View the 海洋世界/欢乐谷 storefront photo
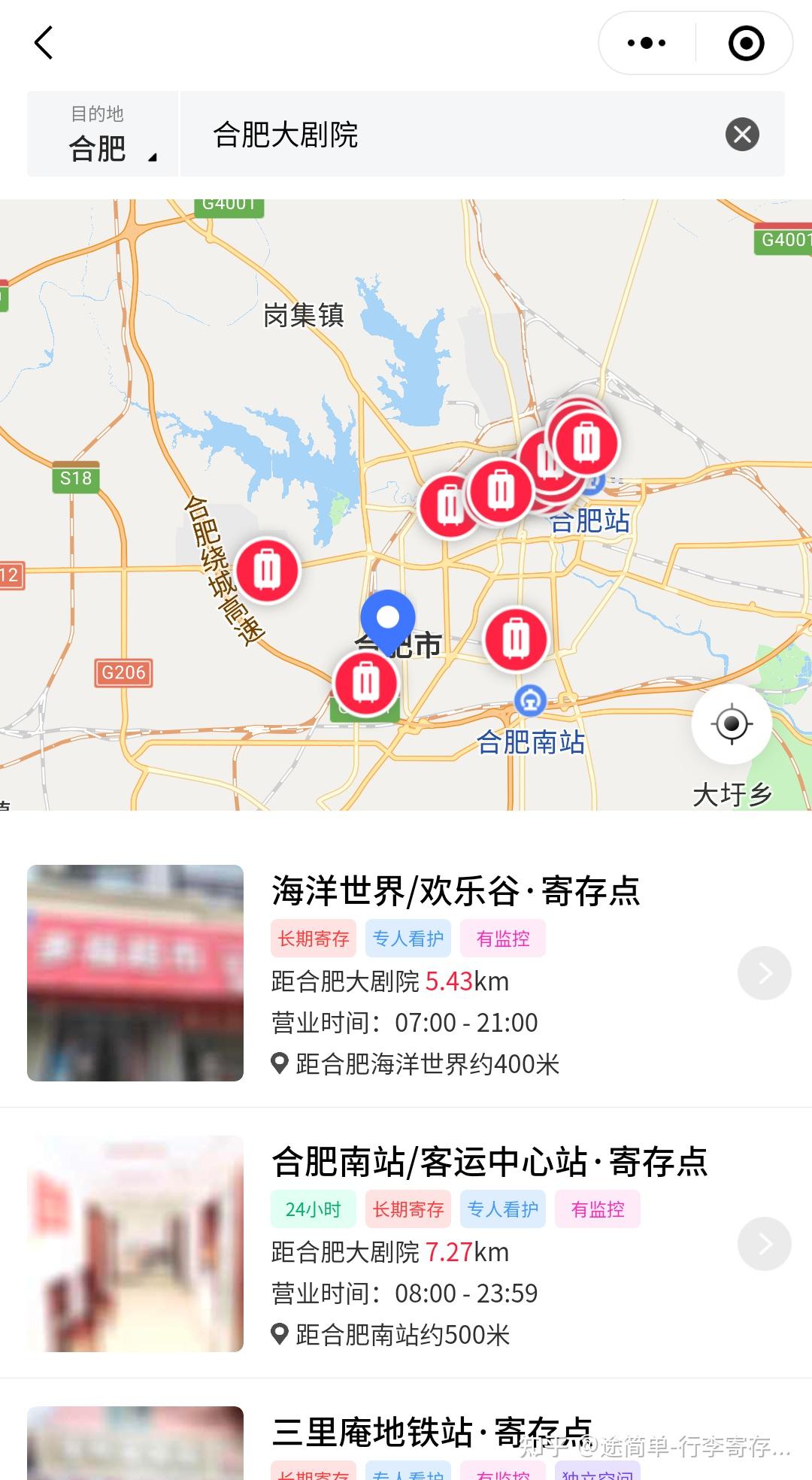Viewport: 812px width, 1480px height. [x=135, y=973]
